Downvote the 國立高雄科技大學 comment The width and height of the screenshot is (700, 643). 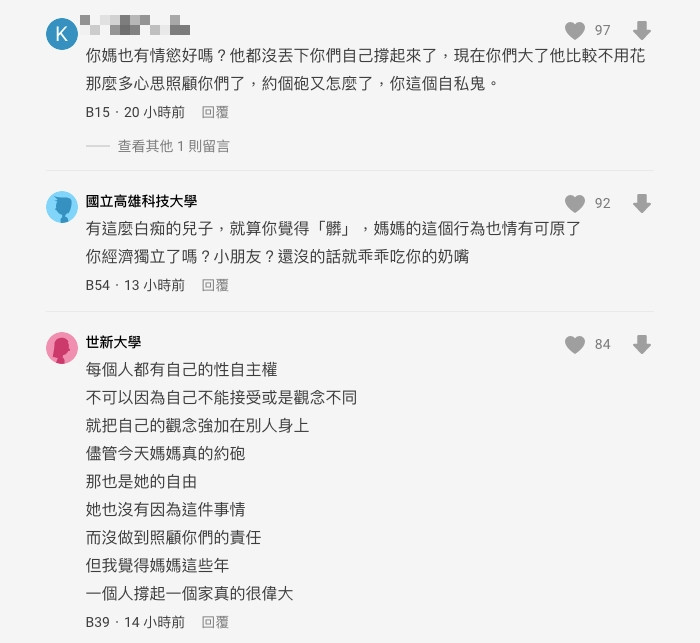click(642, 203)
